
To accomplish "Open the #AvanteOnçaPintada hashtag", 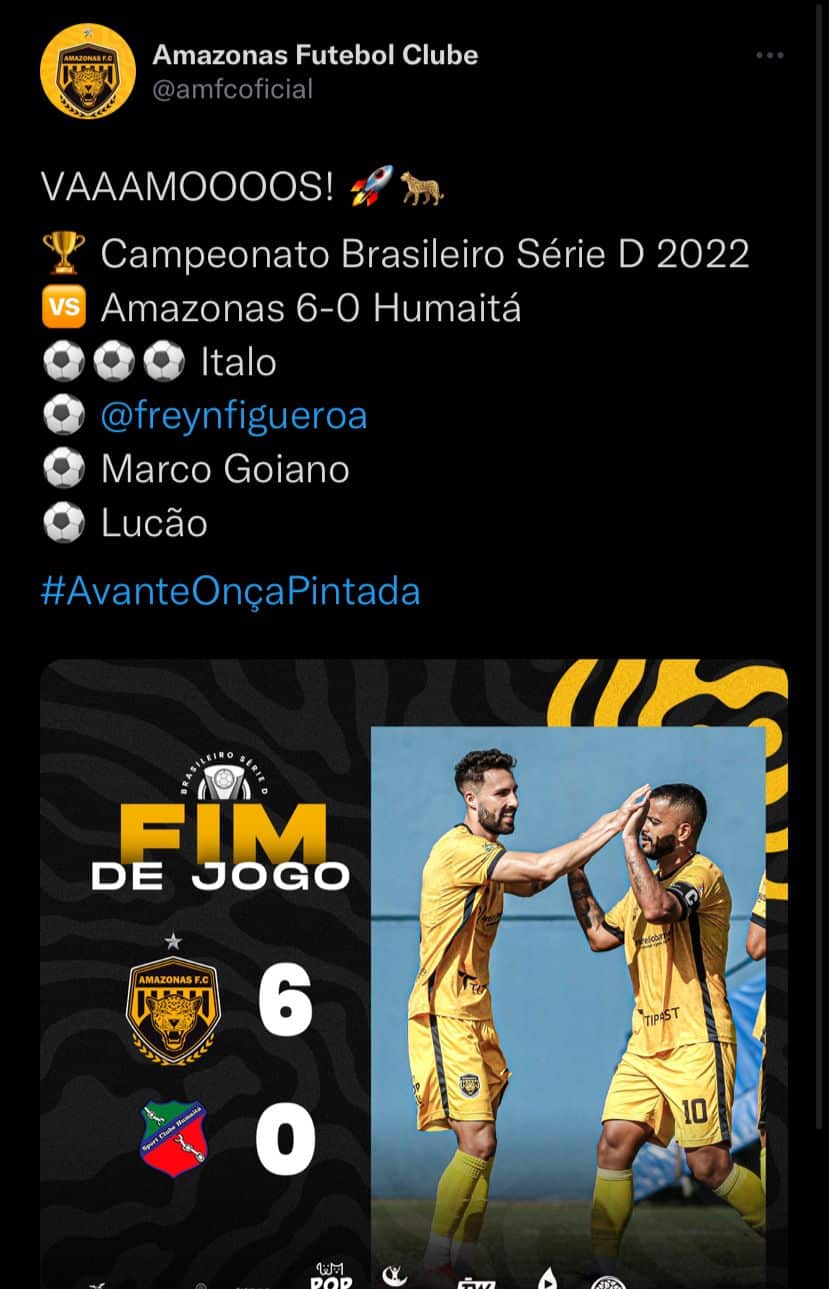I will point(230,591).
